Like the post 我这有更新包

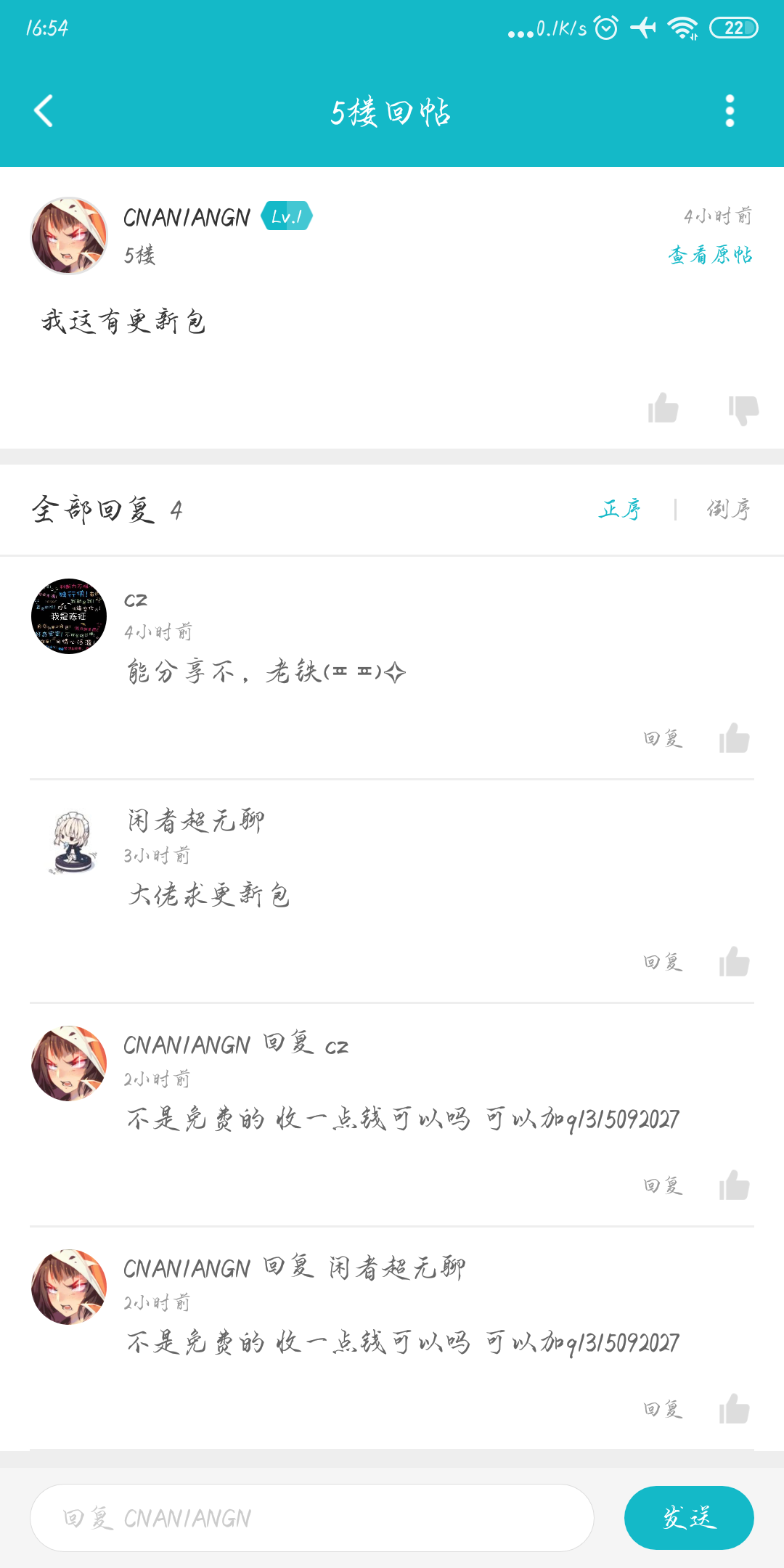point(663,408)
